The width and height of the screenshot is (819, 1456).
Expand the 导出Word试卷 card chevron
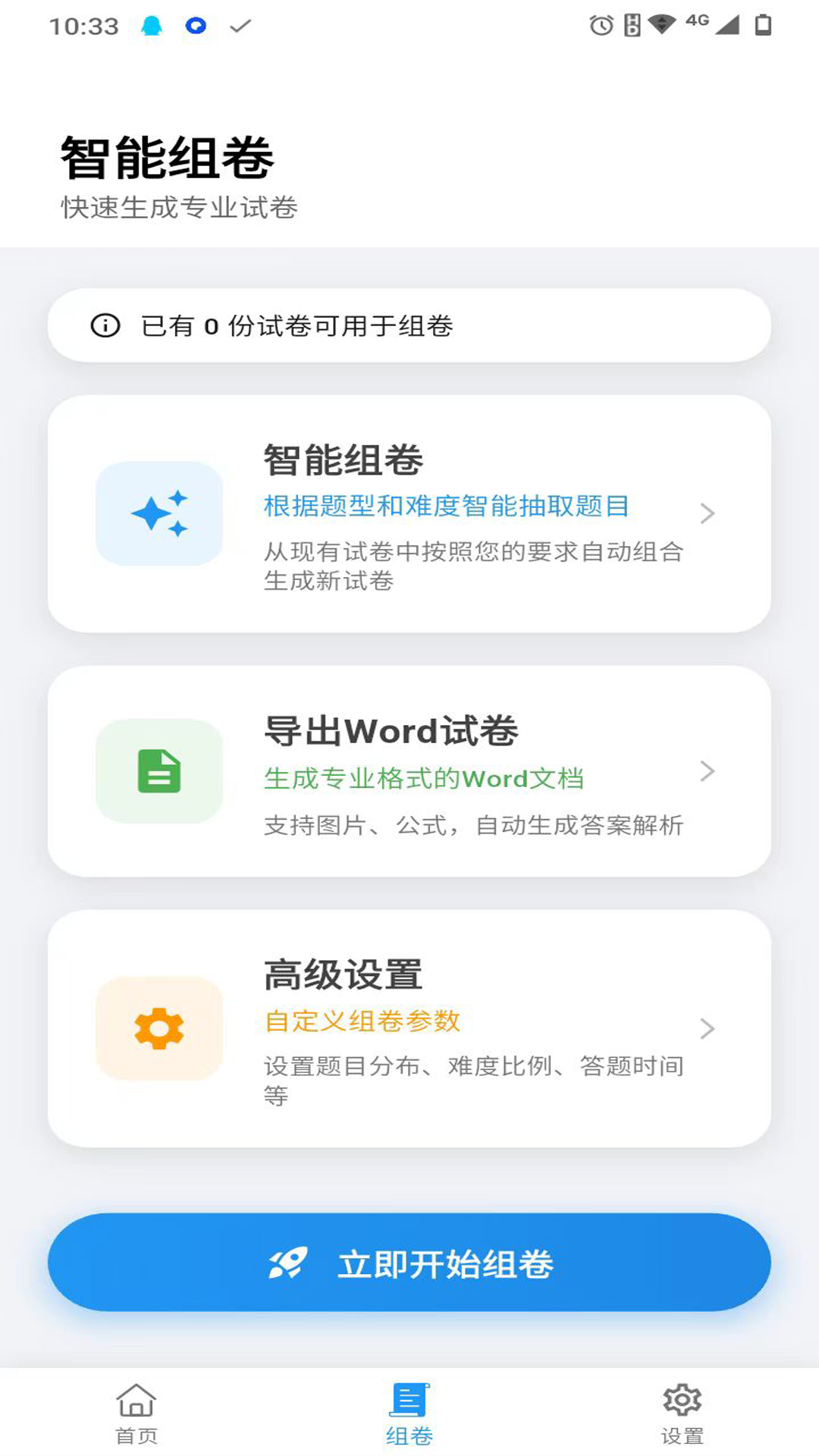point(708,770)
